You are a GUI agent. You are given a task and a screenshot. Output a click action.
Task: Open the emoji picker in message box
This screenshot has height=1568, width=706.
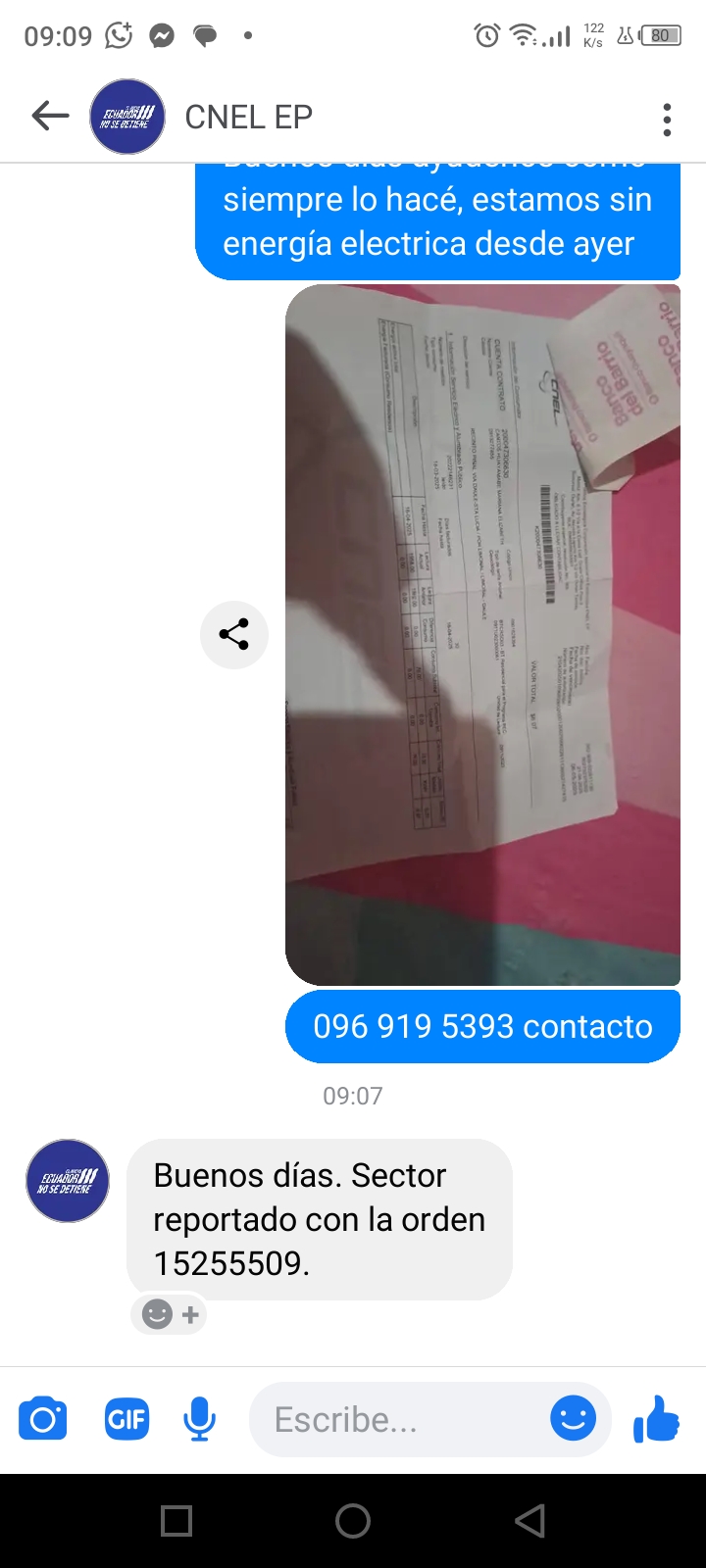click(x=573, y=1418)
